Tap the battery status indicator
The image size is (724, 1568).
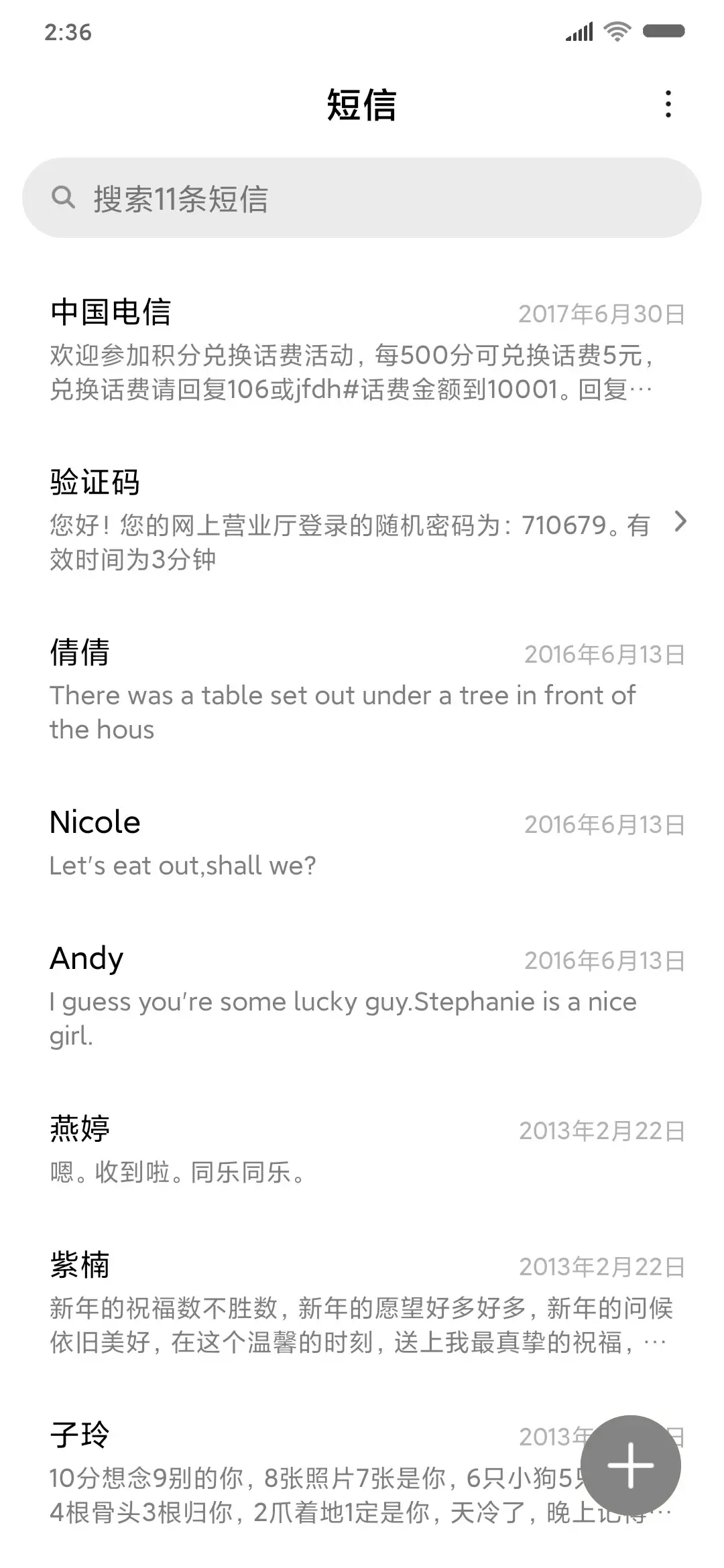(664, 30)
